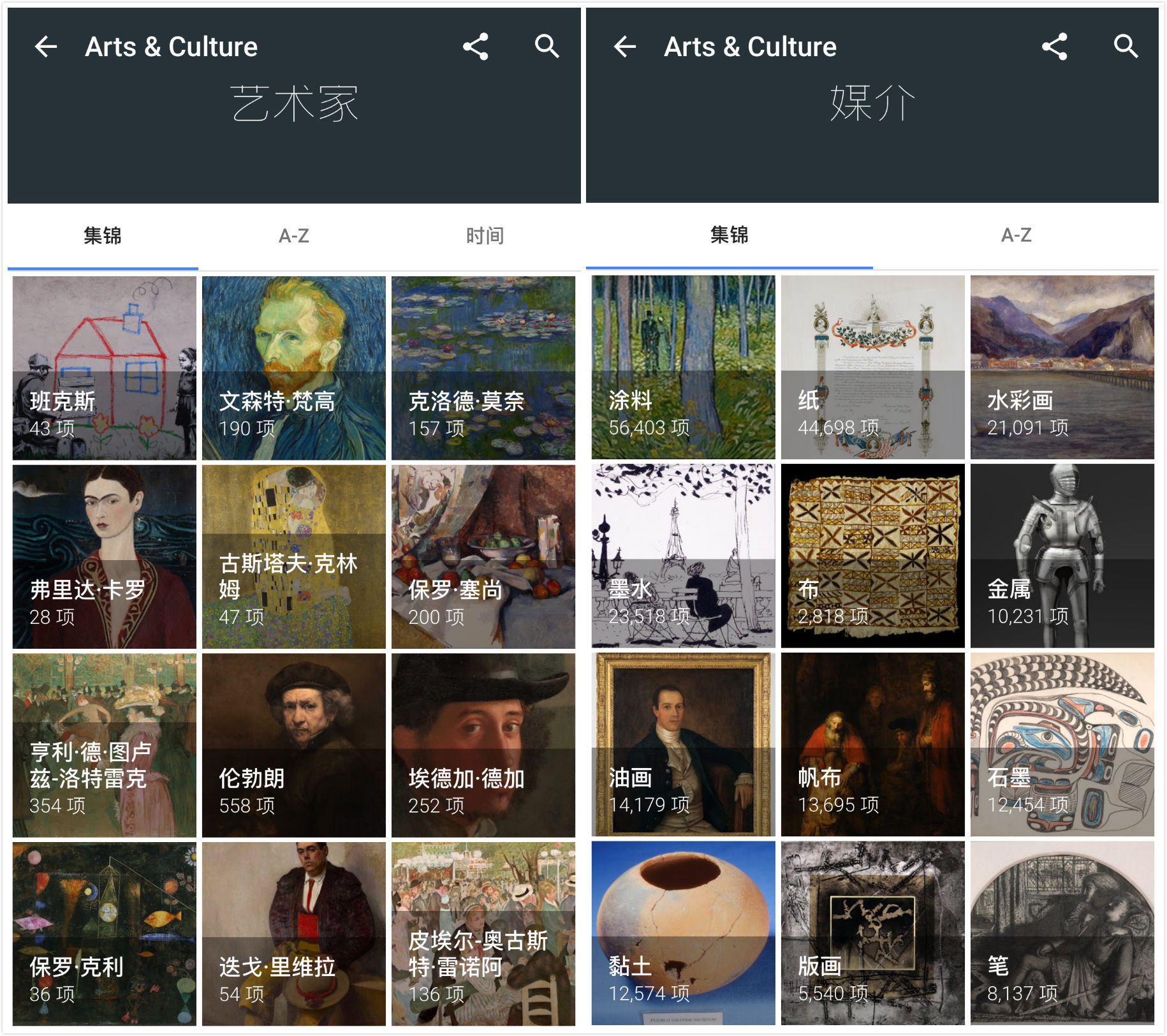Switch to the 时间 tab
This screenshot has width=1167, height=1036.
pos(485,236)
